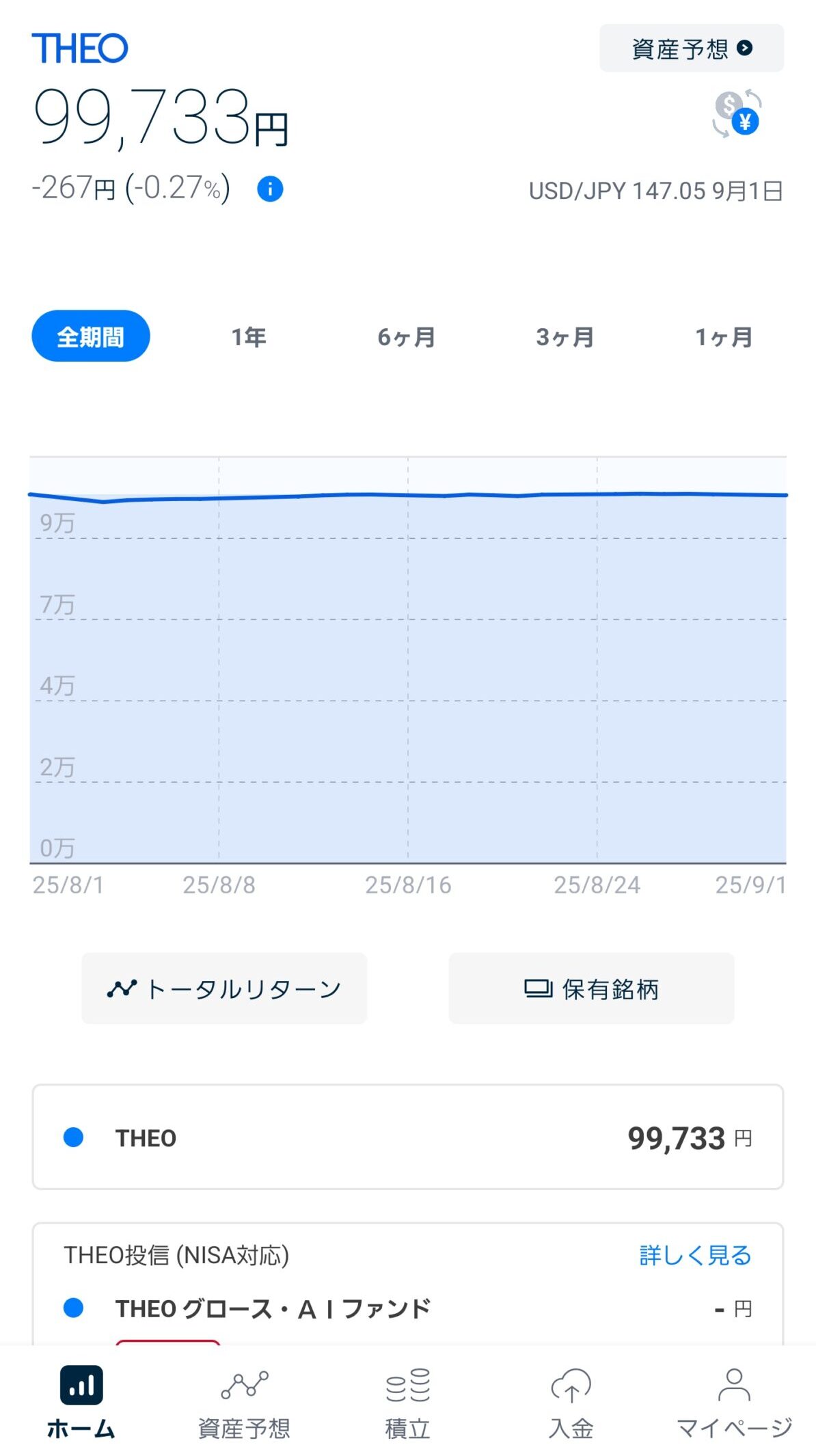This screenshot has width=816, height=1456.
Task: Open トータルリターン view
Action: (224, 988)
